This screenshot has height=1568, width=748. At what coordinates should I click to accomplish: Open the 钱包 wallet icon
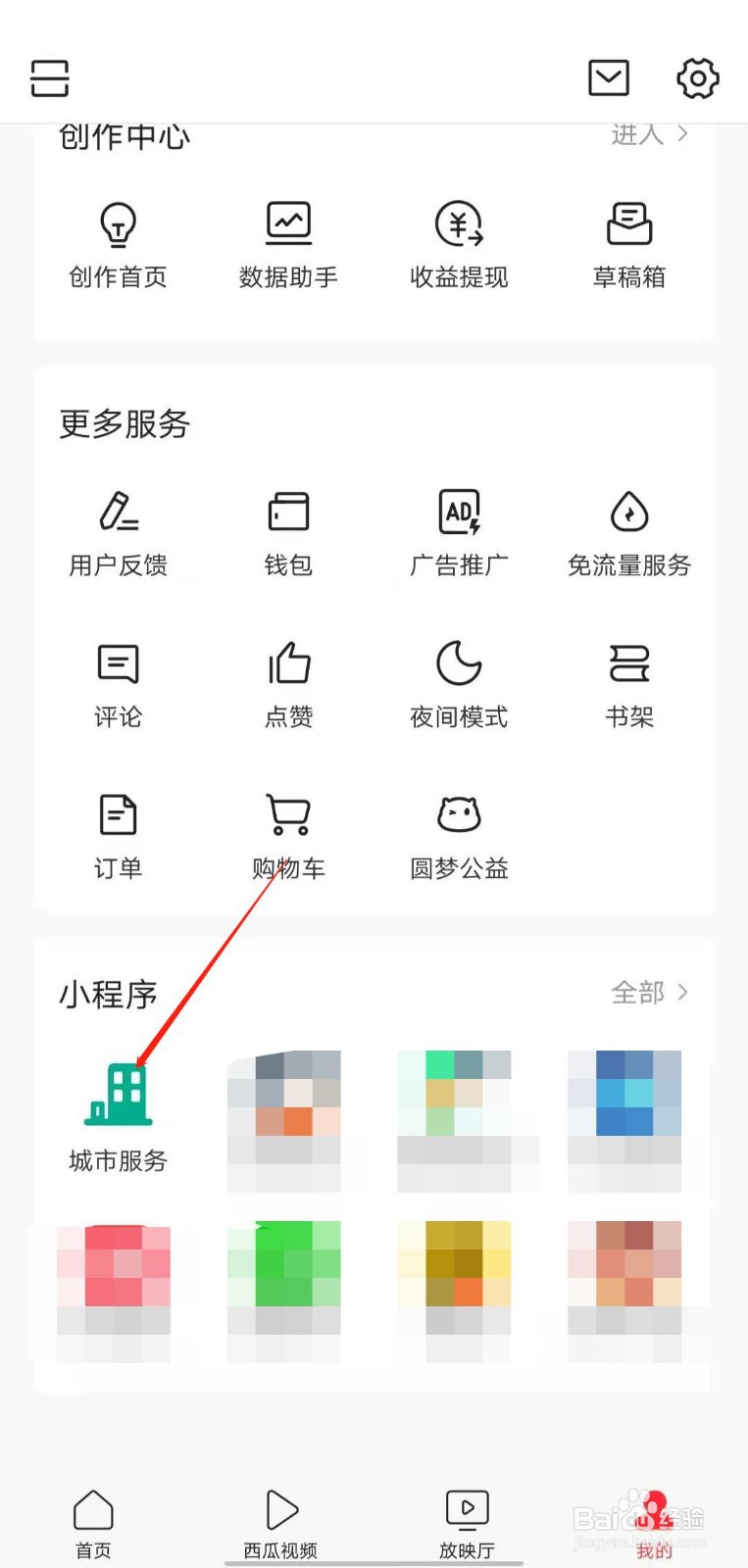tap(288, 531)
